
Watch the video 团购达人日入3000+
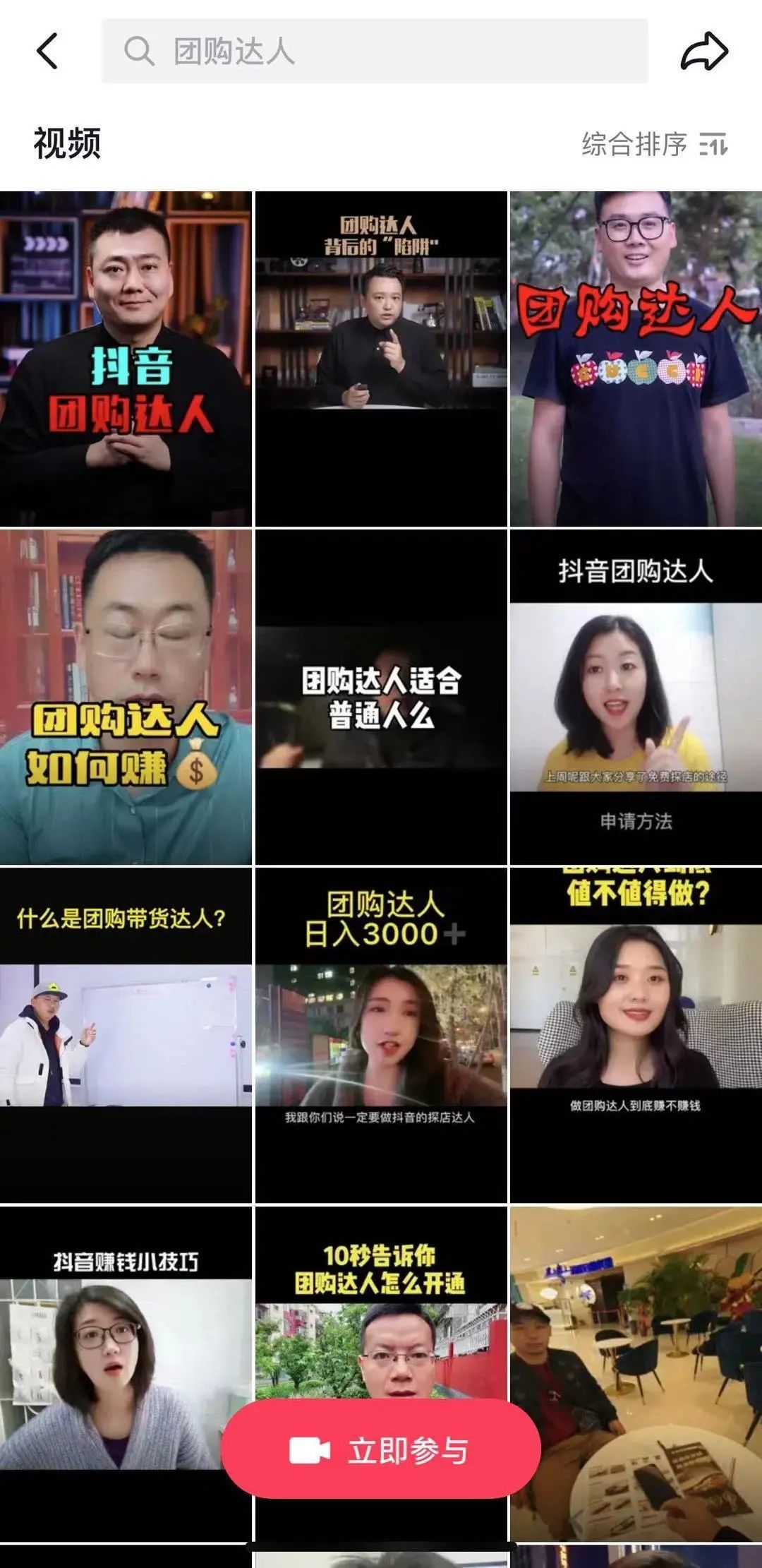tap(381, 1035)
